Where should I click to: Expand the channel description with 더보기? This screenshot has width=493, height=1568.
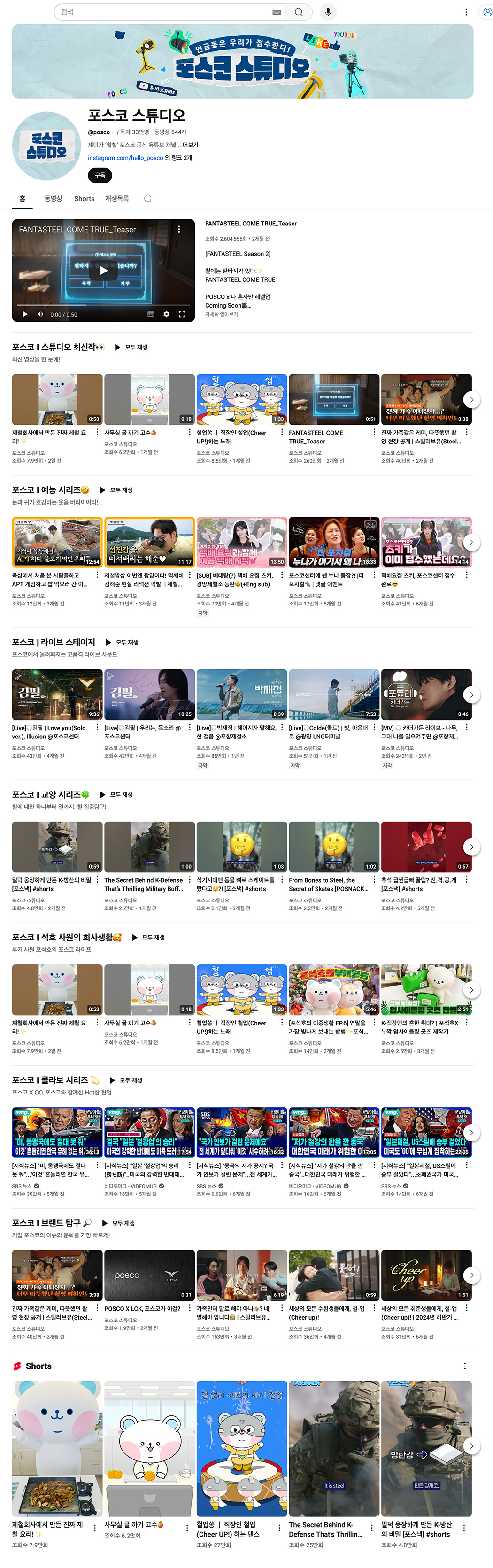(190, 145)
